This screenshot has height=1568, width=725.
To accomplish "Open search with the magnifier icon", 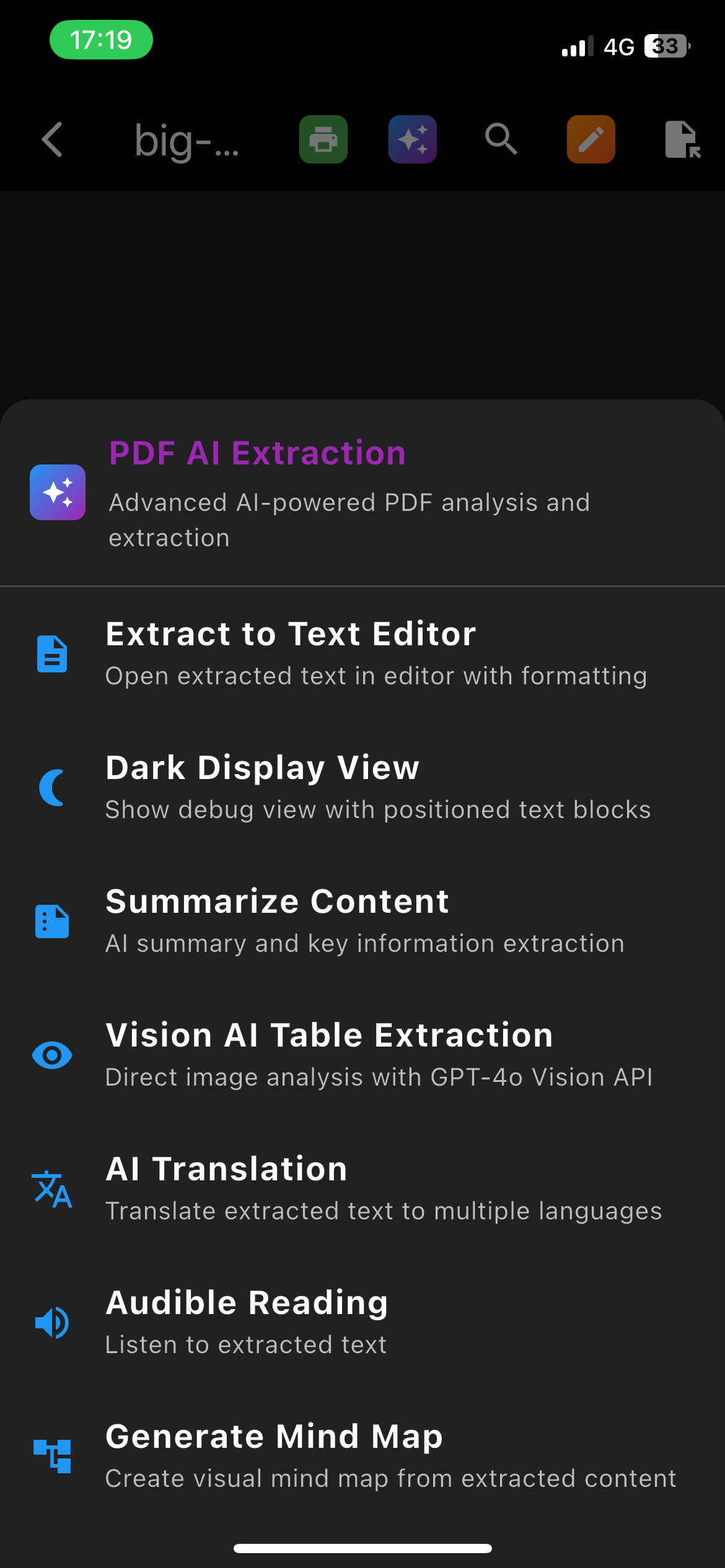I will click(x=501, y=139).
